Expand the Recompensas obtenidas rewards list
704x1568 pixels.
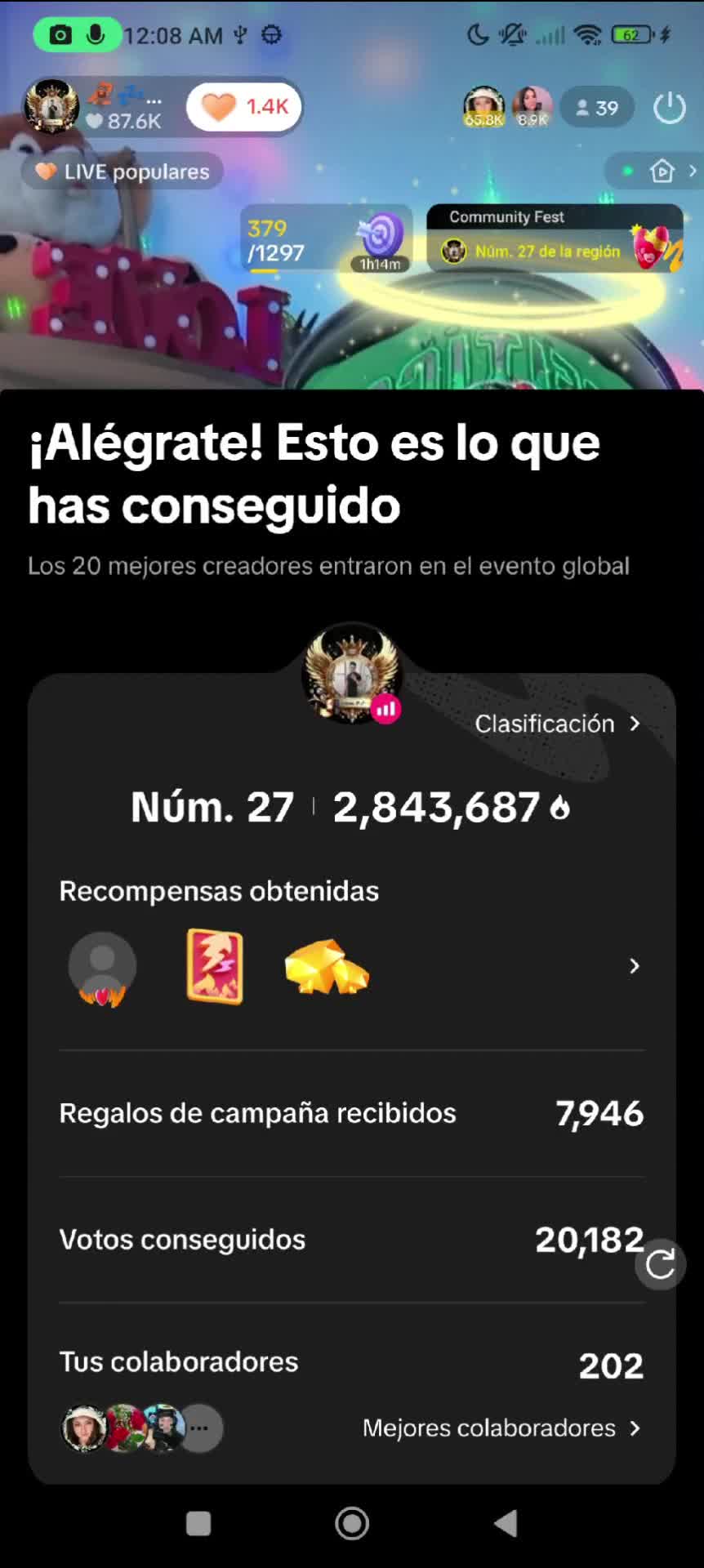tap(634, 967)
